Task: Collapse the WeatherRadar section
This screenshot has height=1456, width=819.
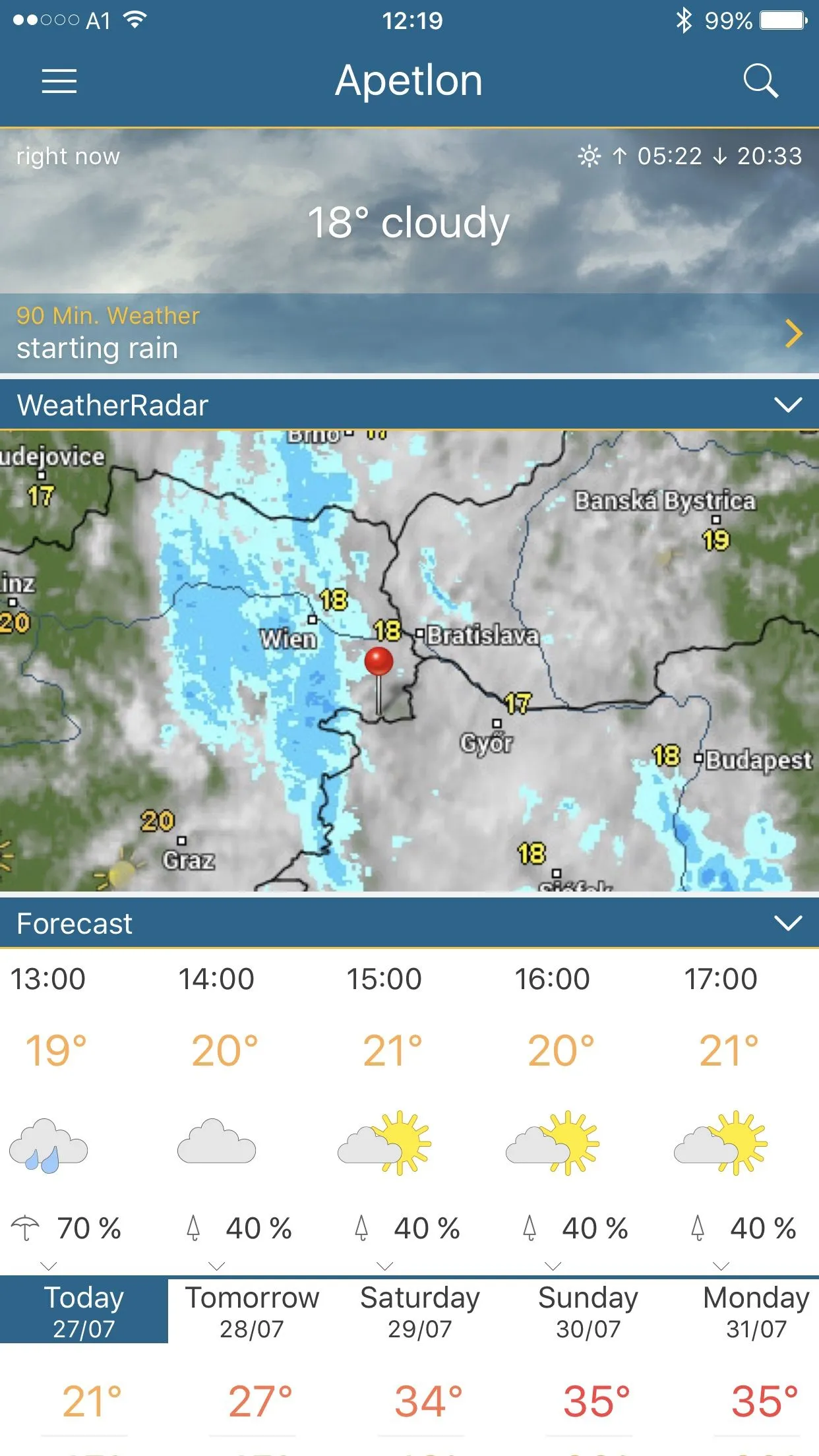Action: coord(787,405)
